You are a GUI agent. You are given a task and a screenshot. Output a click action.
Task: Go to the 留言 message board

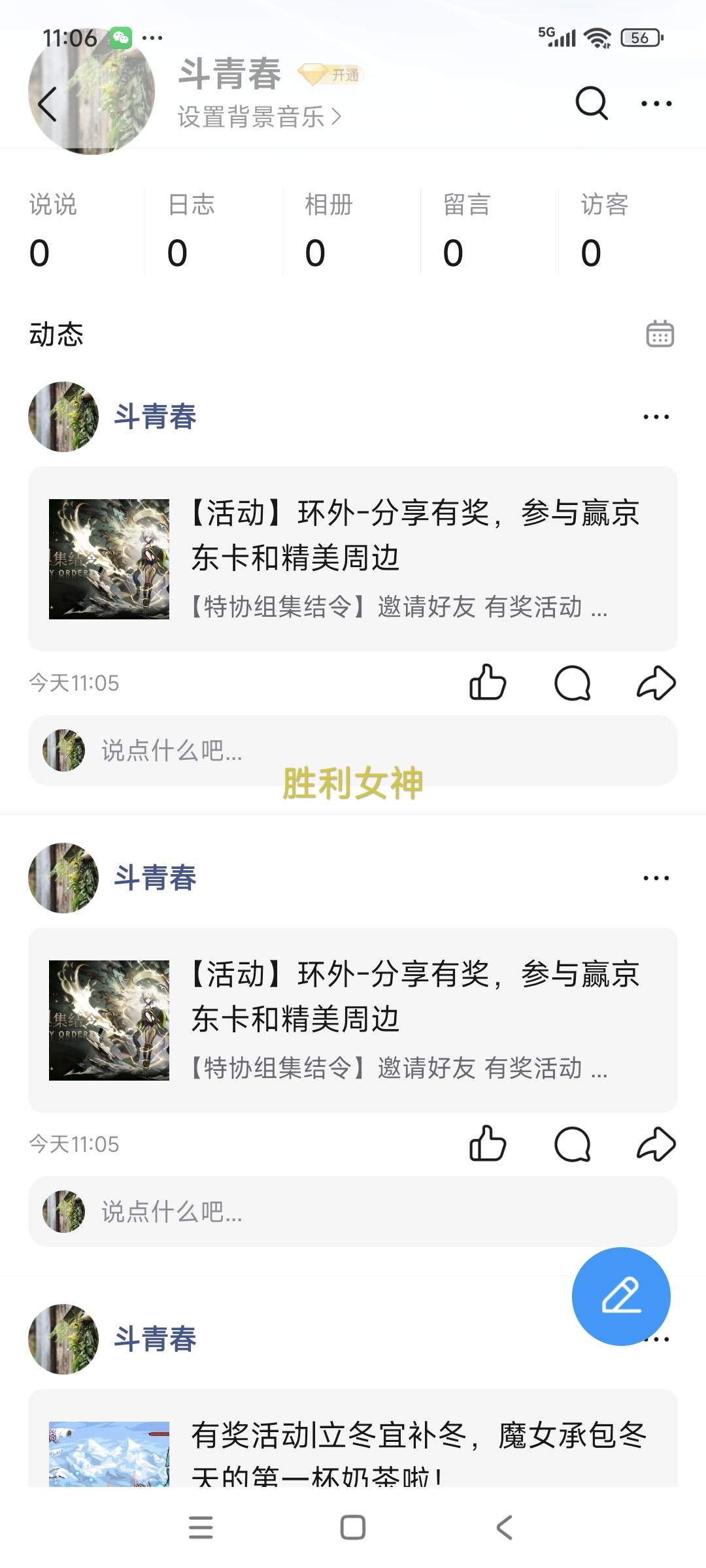[466, 230]
